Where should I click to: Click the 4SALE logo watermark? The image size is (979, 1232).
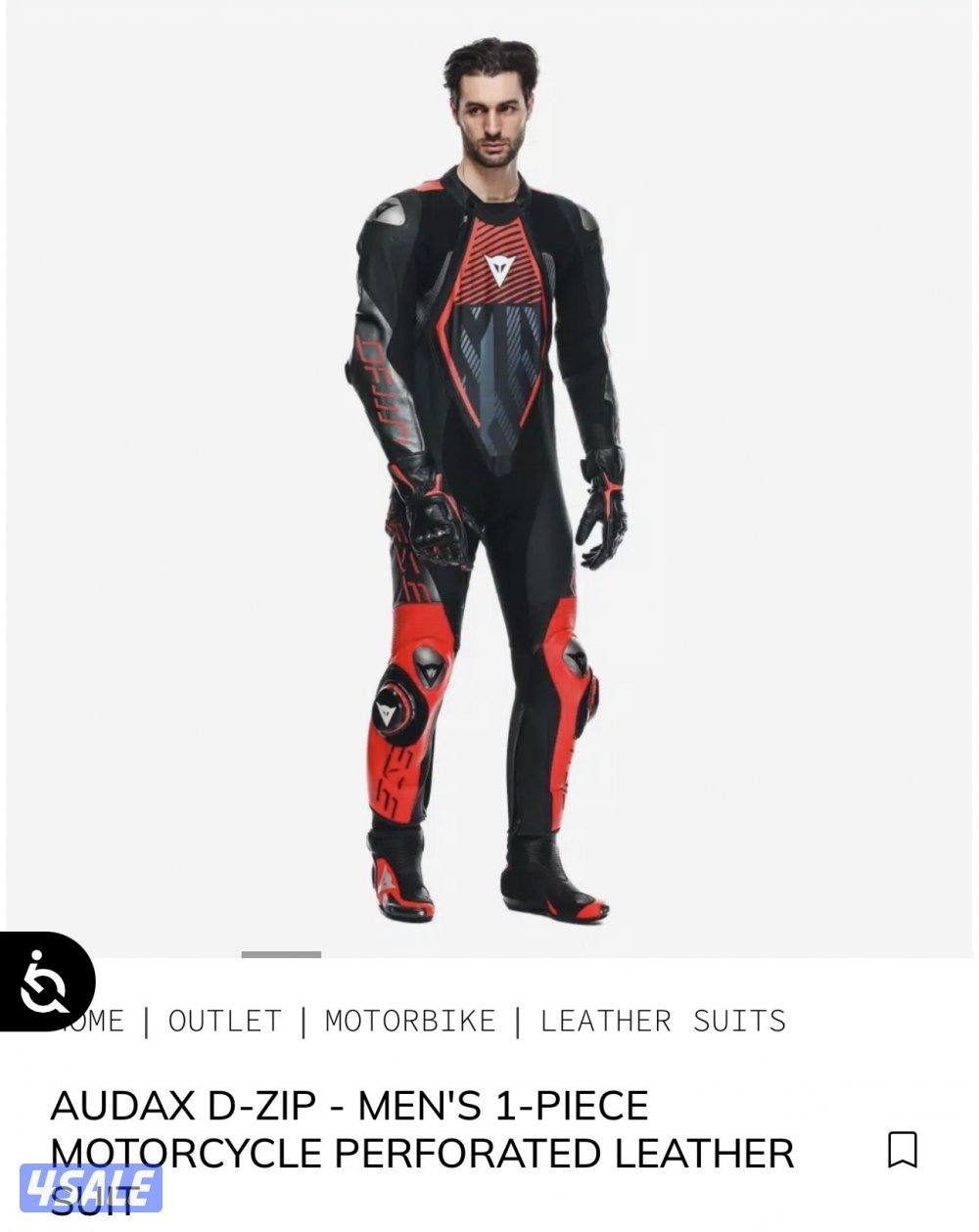(93, 1189)
